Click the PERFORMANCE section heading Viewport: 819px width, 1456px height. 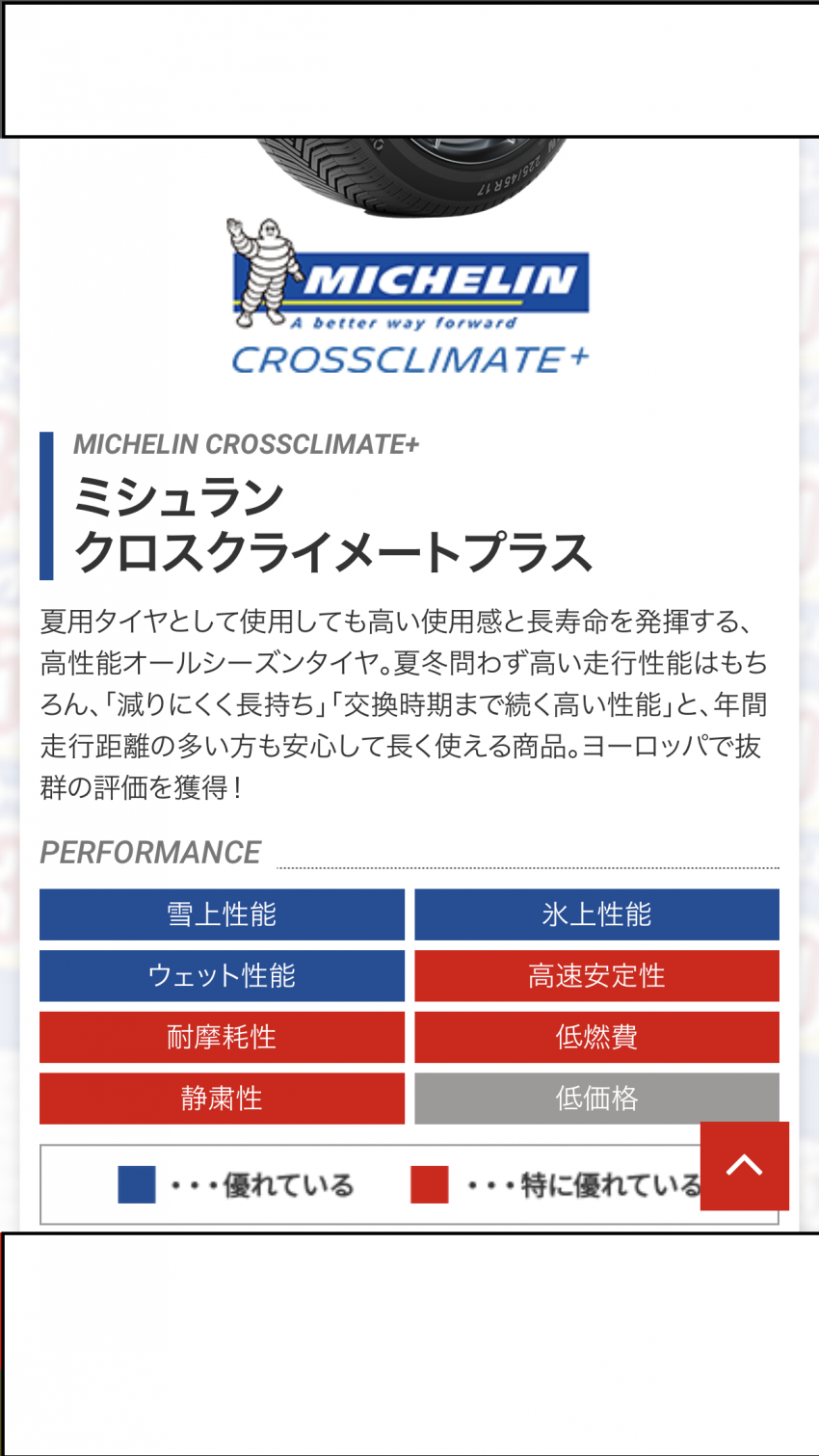coord(150,852)
